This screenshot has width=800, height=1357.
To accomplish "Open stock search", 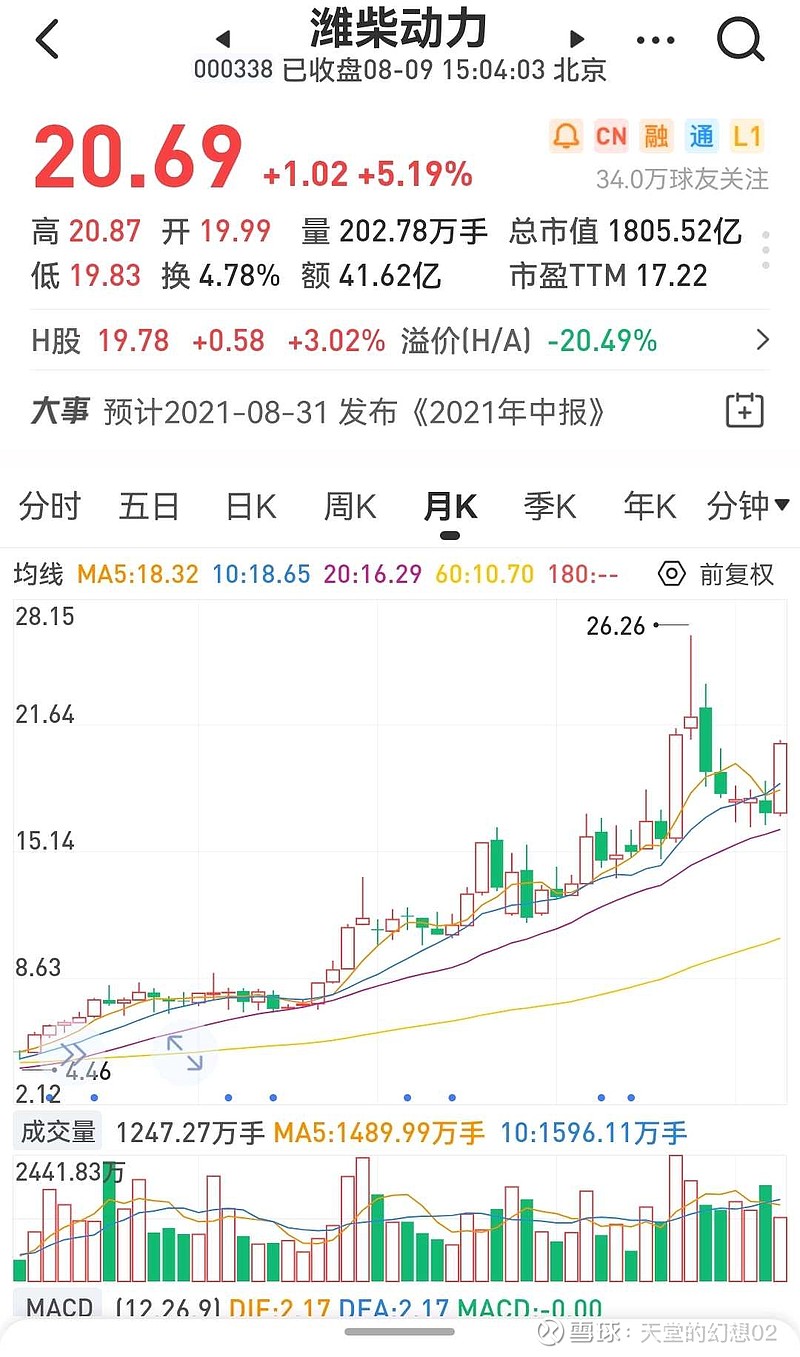I will click(740, 40).
